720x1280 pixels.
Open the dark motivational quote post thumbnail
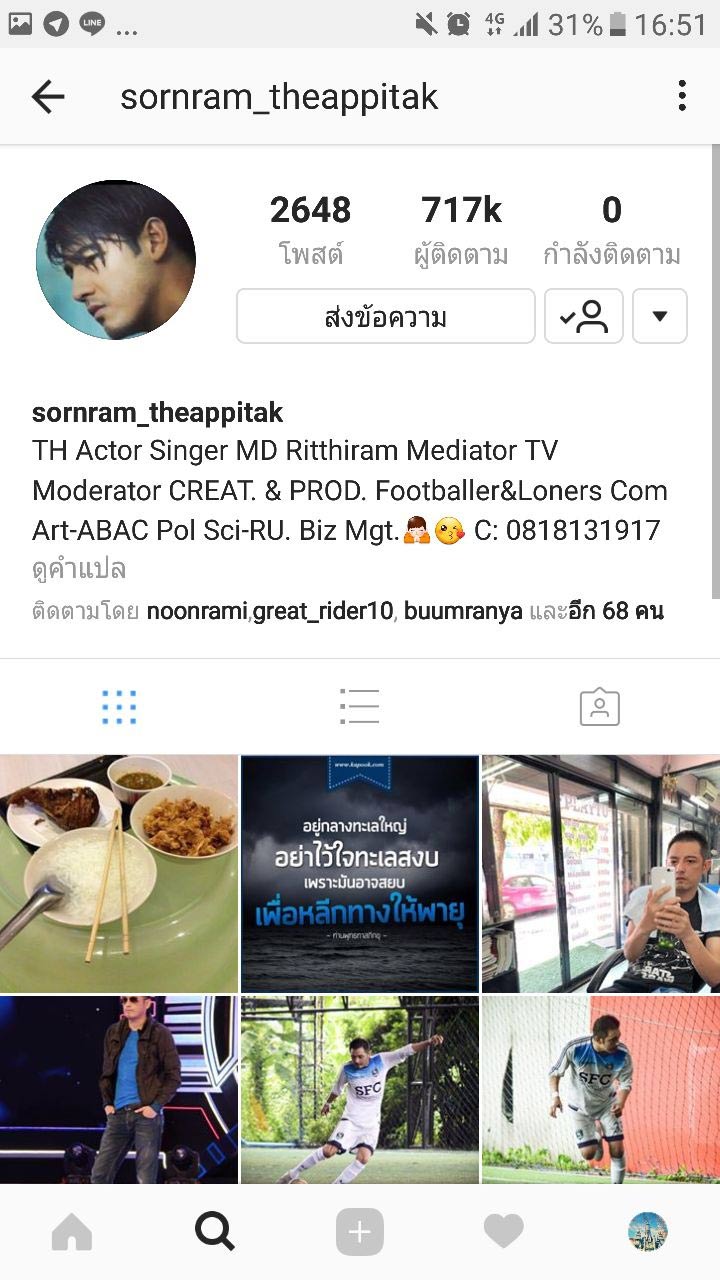click(x=359, y=872)
